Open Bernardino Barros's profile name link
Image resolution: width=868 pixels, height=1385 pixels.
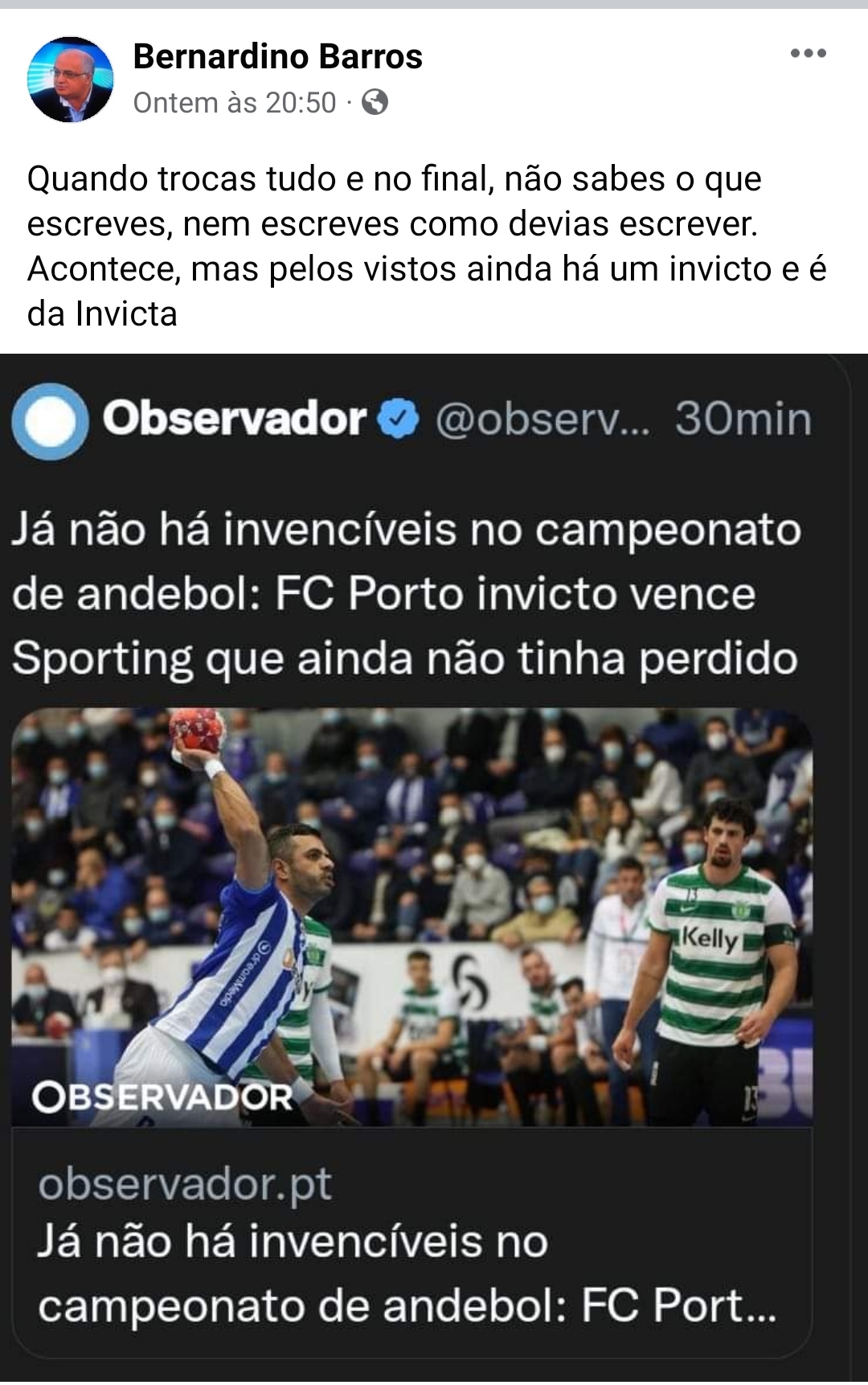click(277, 57)
